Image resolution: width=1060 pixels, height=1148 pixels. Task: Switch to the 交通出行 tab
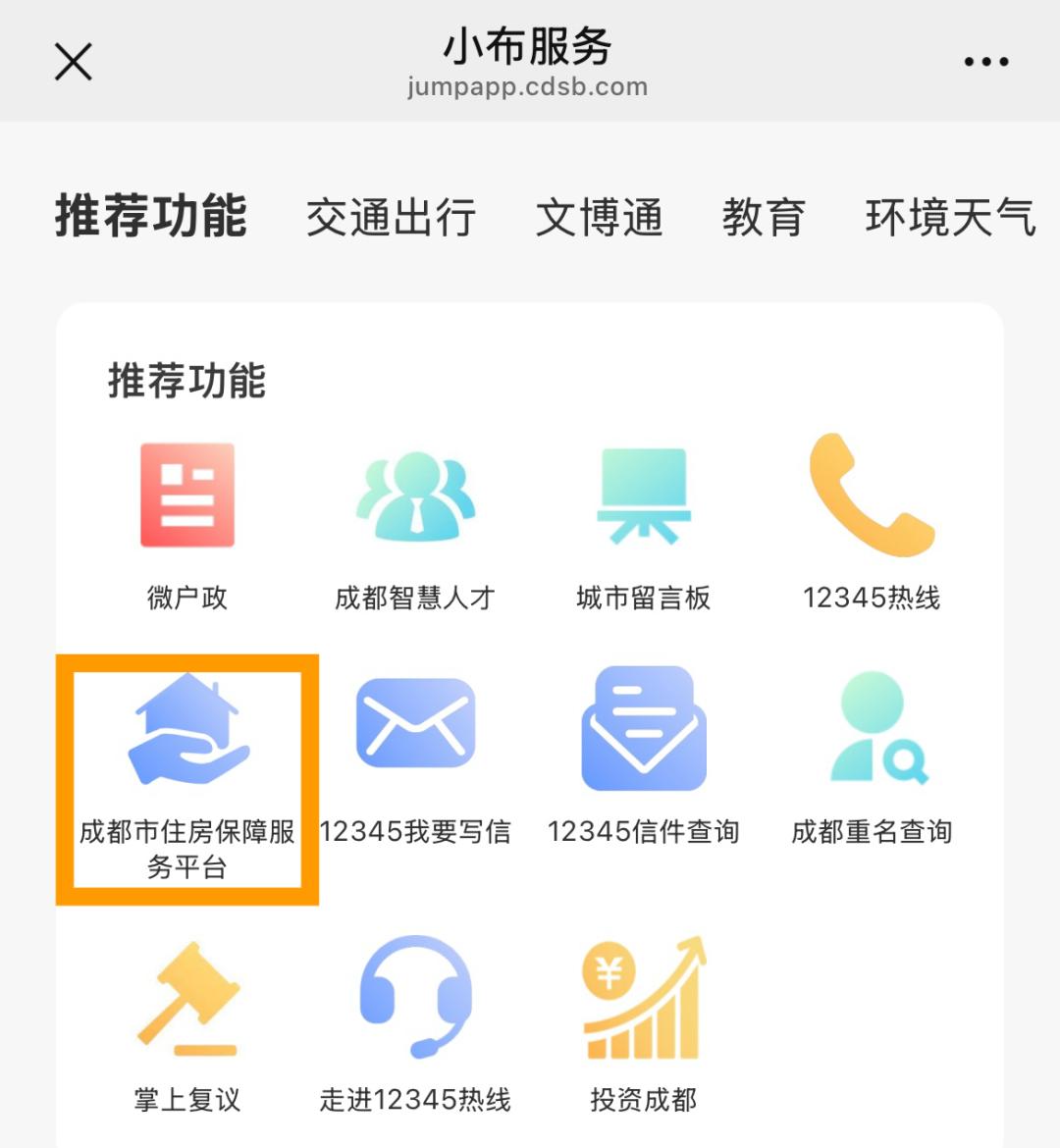point(391,218)
